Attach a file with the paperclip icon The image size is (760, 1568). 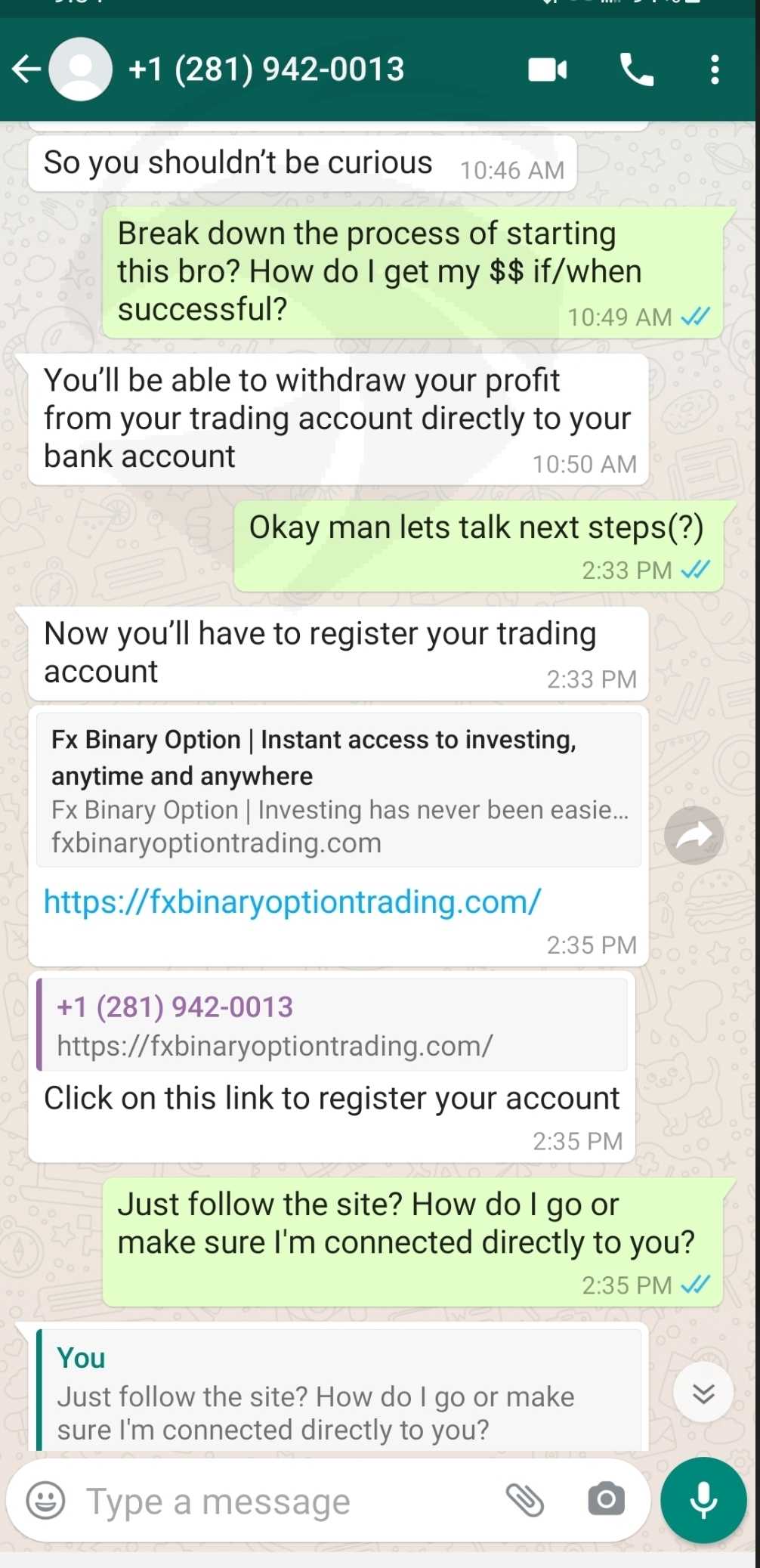pyautogui.click(x=524, y=1500)
